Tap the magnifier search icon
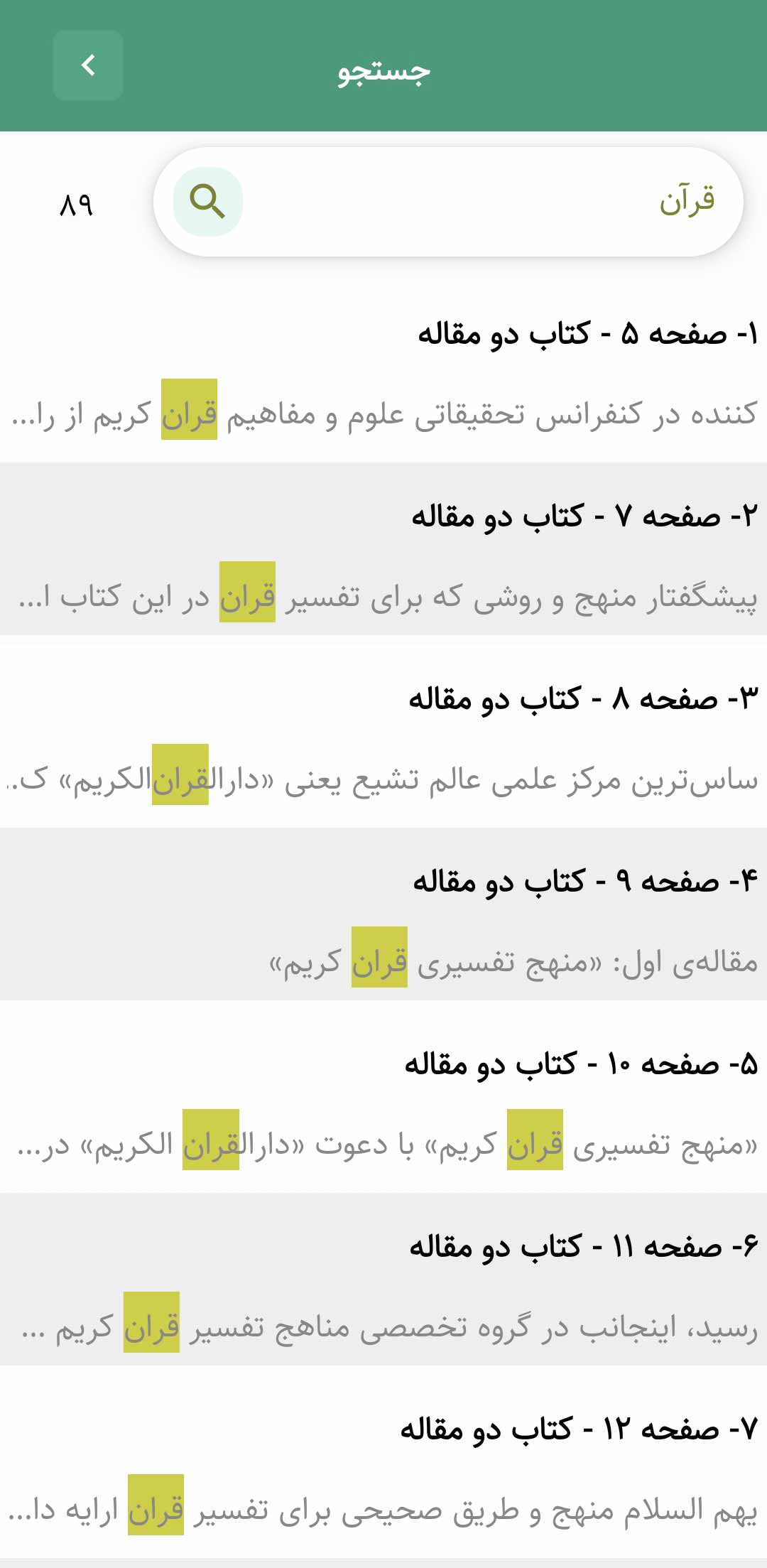This screenshot has width=767, height=1568. click(x=207, y=202)
